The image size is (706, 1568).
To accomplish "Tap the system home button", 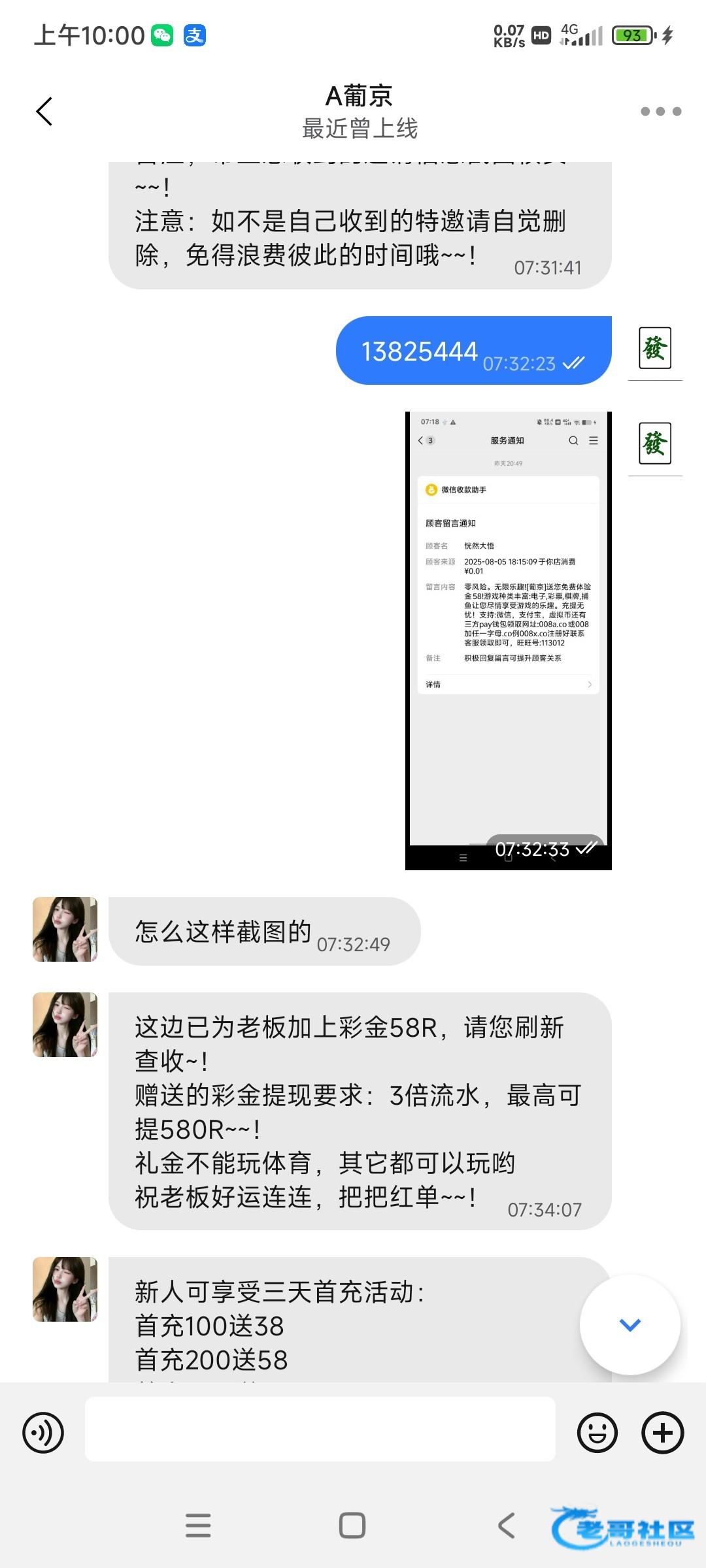I will (x=352, y=1526).
